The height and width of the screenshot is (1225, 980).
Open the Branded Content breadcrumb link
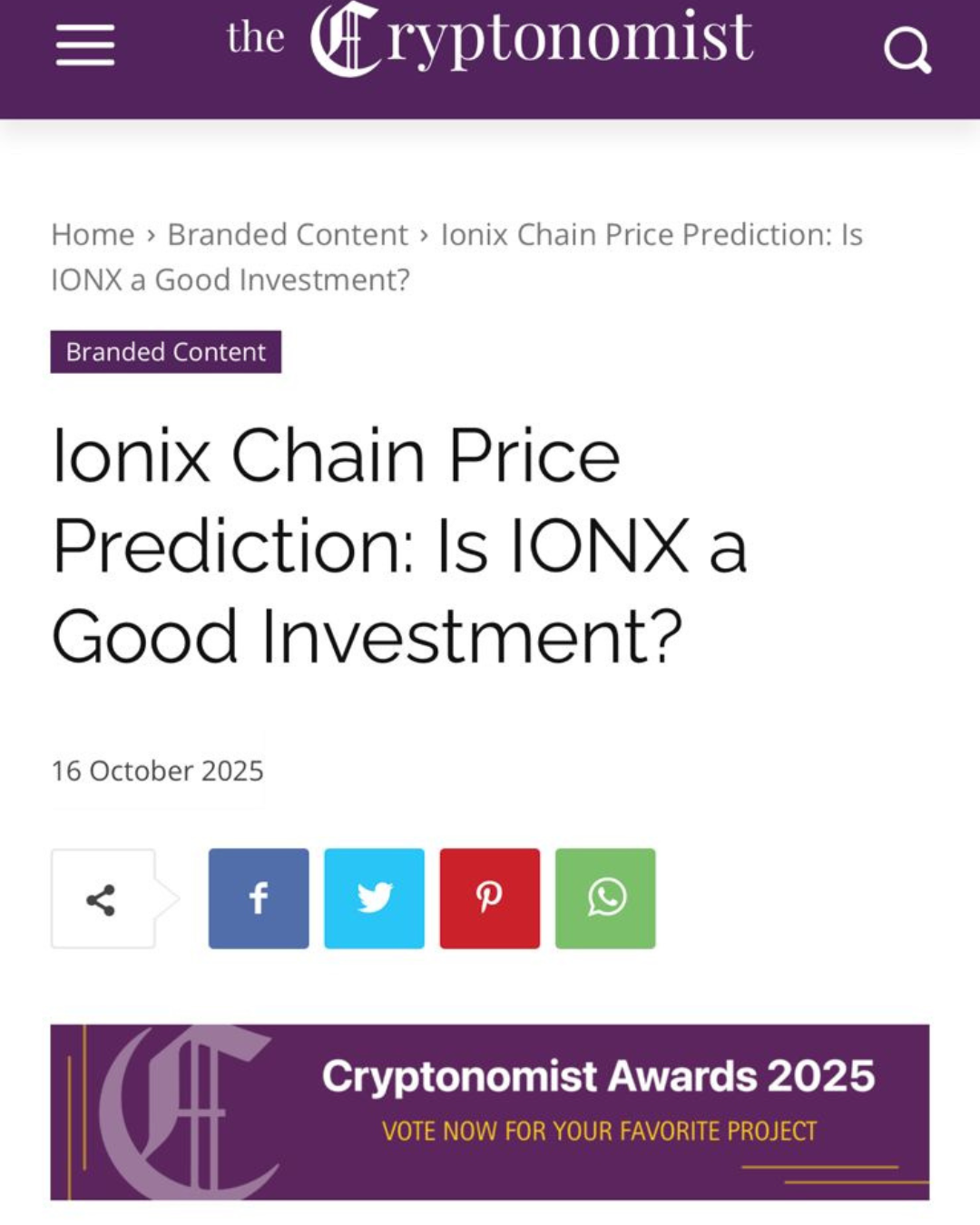click(288, 235)
